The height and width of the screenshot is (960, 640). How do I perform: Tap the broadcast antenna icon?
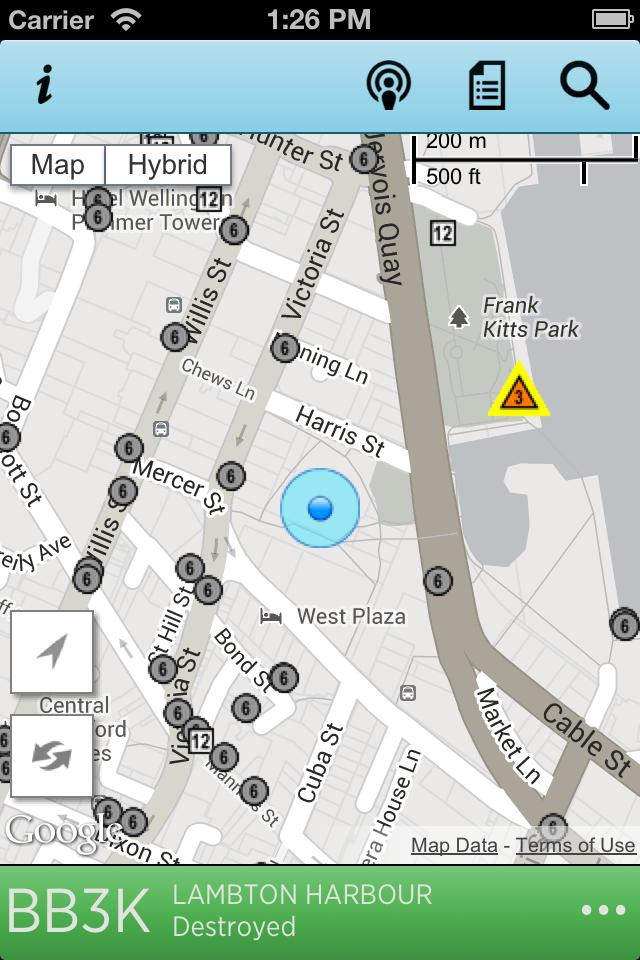tap(389, 85)
